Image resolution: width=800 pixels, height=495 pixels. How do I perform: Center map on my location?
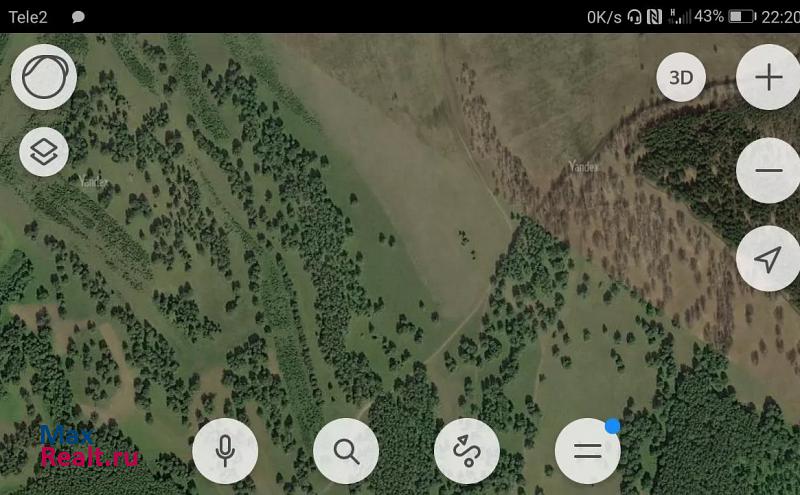coord(768,260)
